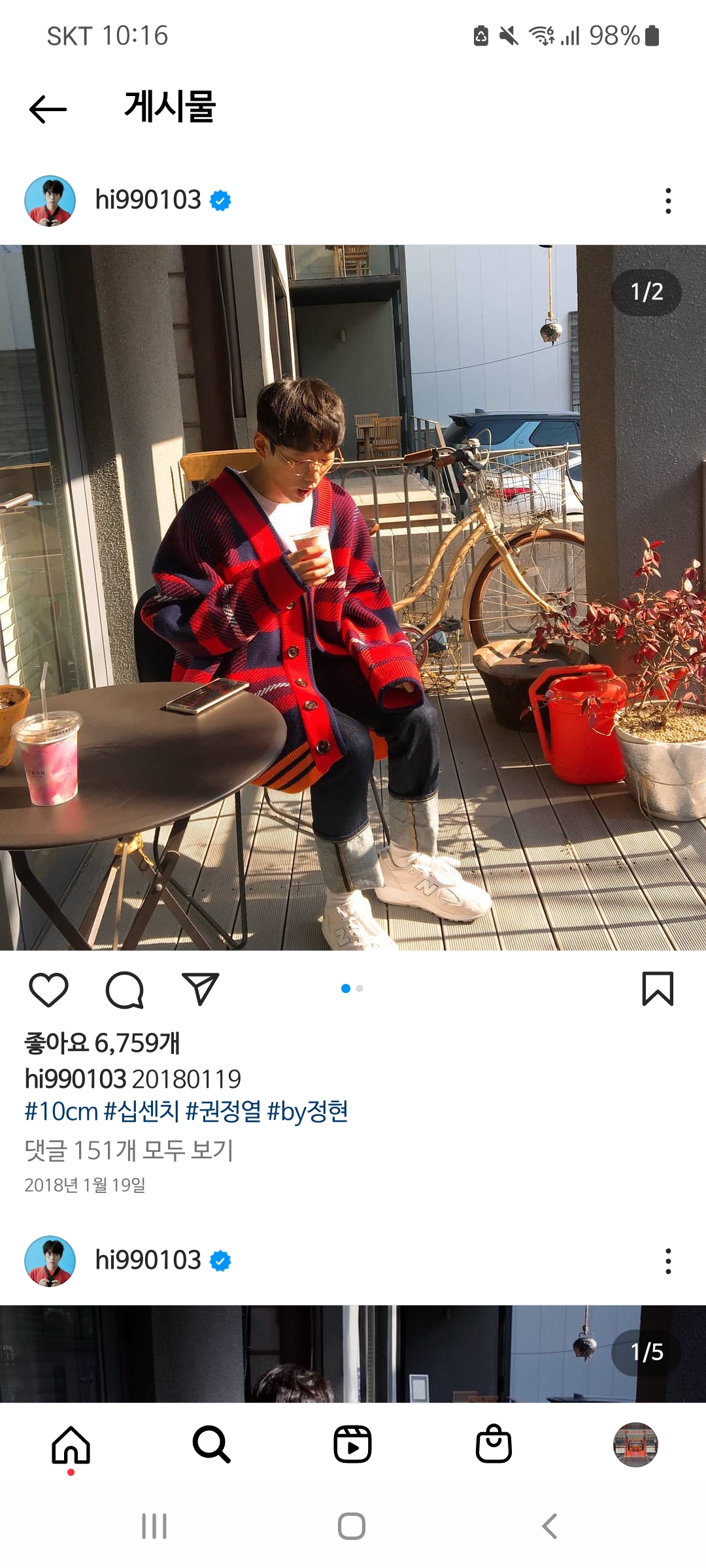Open hi990103 profile from caption username
This screenshot has width=706, height=1568.
[x=75, y=1079]
